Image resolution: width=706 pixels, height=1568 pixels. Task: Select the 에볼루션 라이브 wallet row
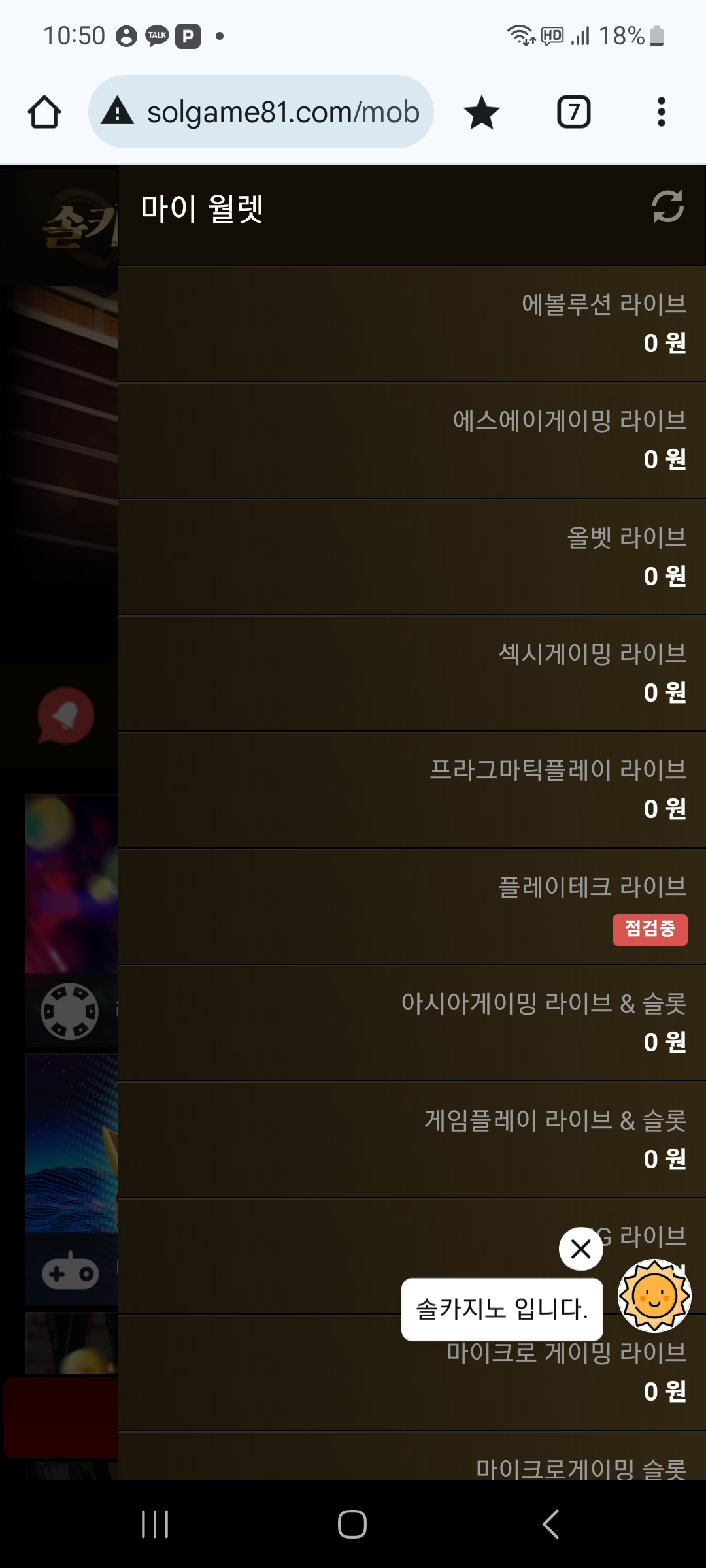point(412,324)
